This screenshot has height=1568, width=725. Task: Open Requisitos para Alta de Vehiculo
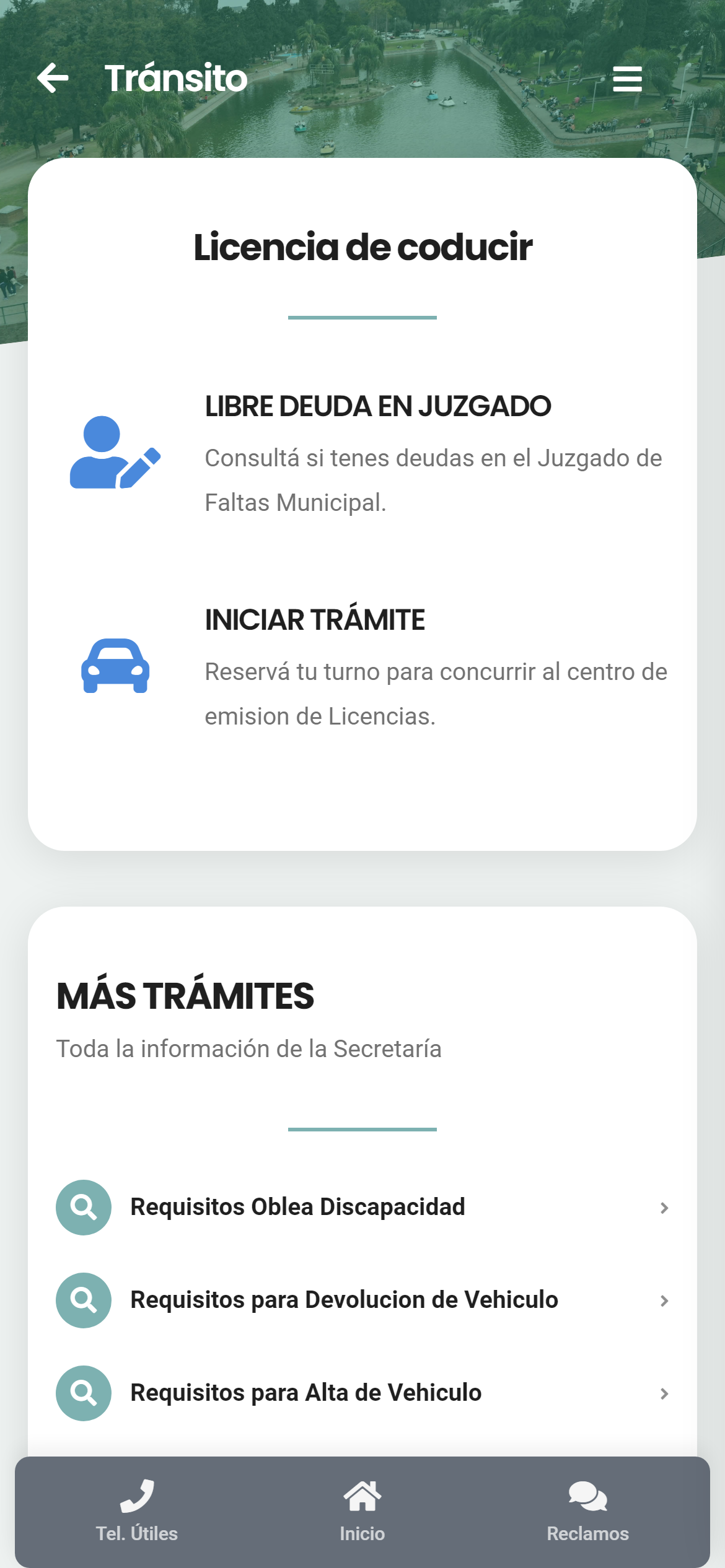pos(362,1393)
